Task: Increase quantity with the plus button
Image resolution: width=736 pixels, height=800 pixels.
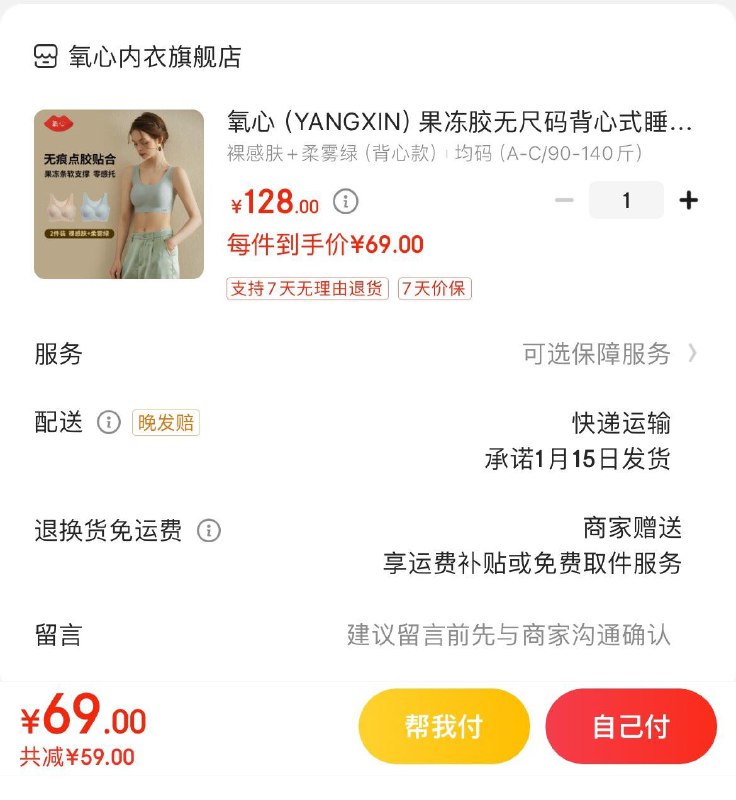Action: pyautogui.click(x=688, y=200)
